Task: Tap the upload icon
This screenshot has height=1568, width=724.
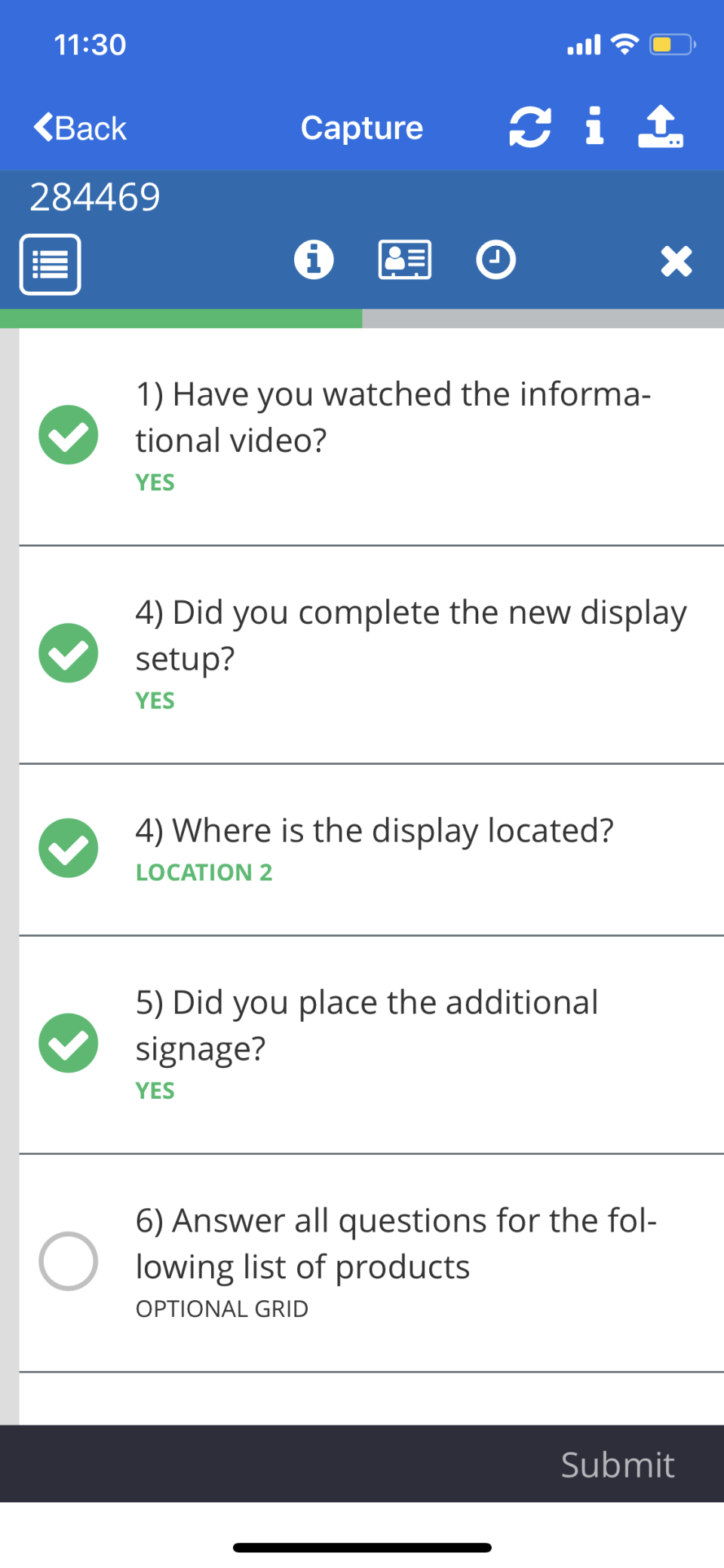Action: coord(661,126)
